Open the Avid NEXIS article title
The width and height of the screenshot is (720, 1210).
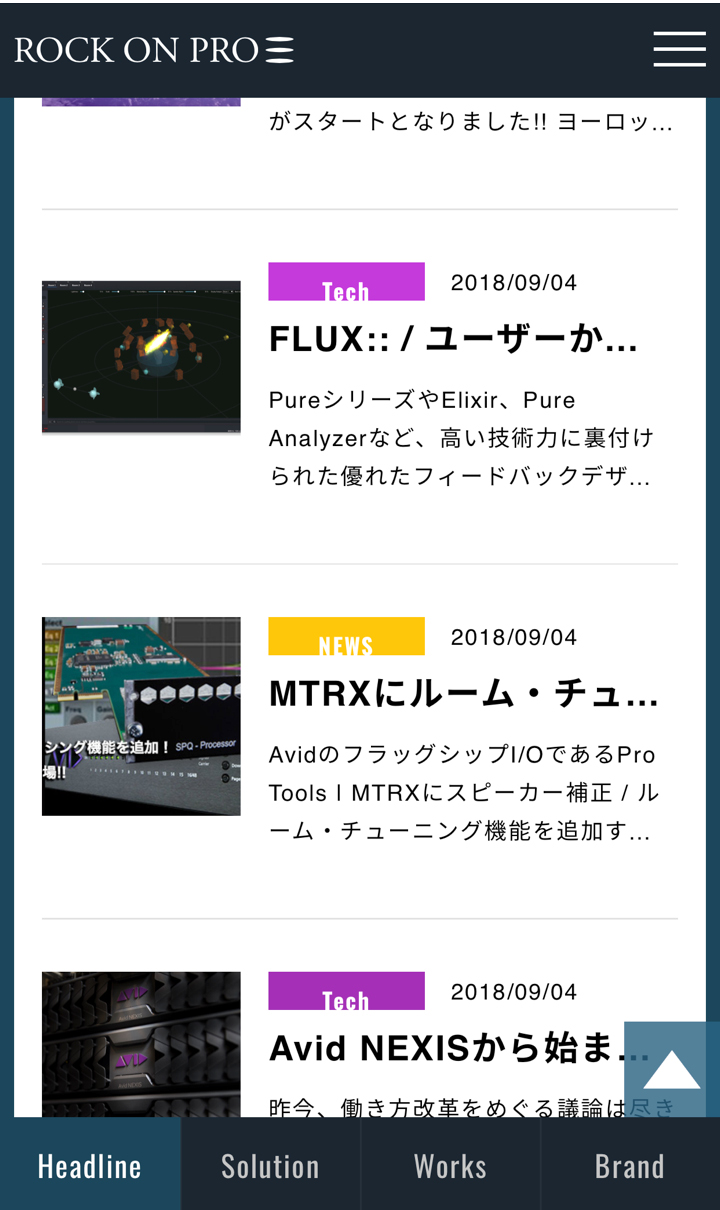tap(460, 1049)
